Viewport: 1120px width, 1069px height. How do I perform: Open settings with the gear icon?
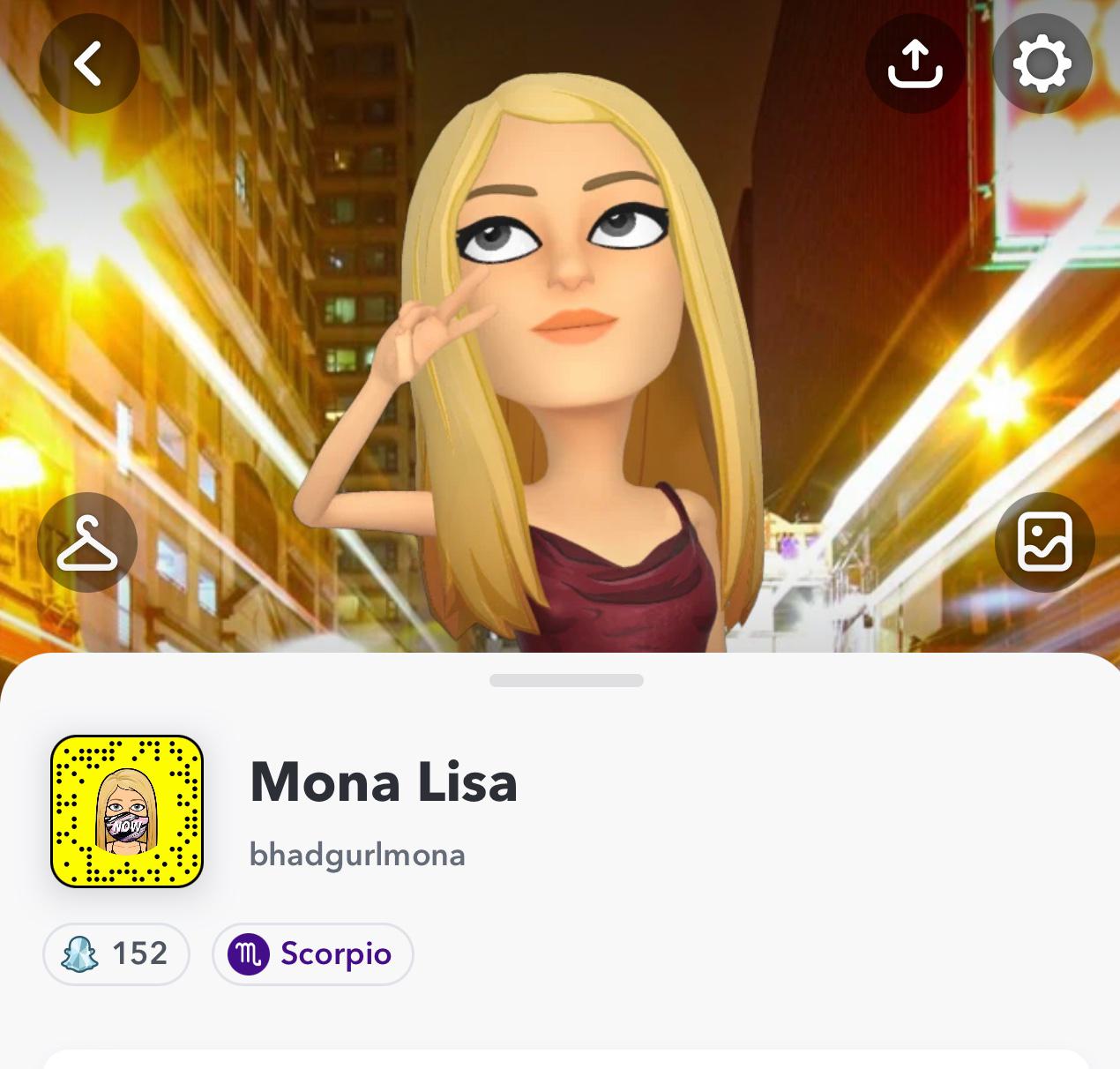(x=1042, y=64)
